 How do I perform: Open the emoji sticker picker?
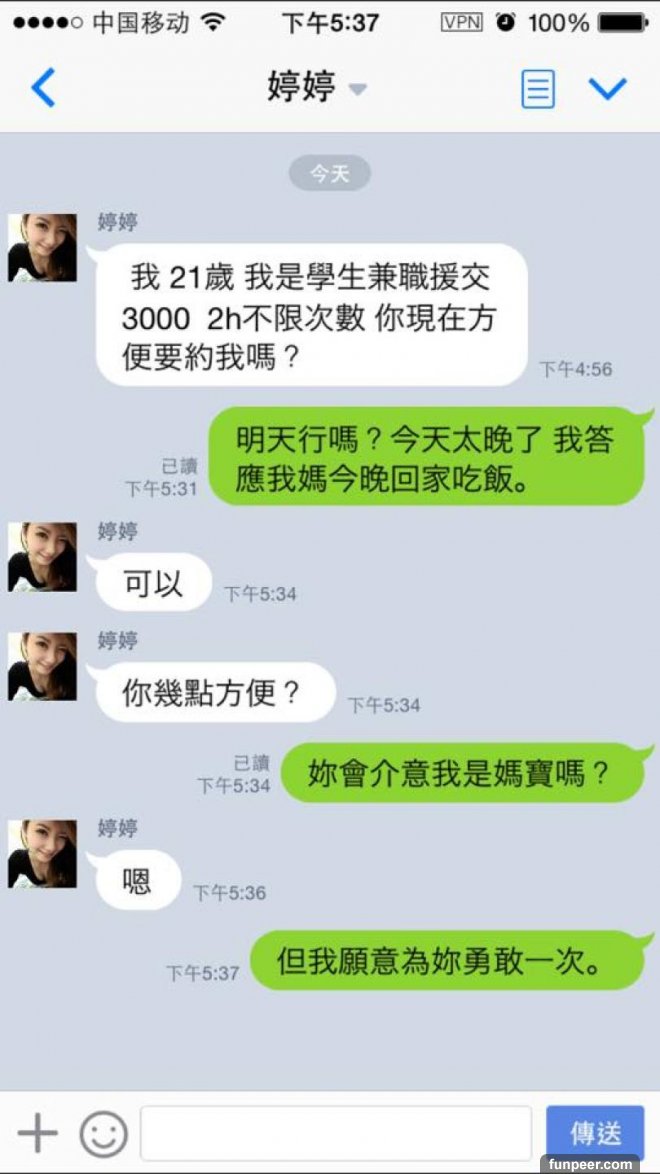point(103,1133)
